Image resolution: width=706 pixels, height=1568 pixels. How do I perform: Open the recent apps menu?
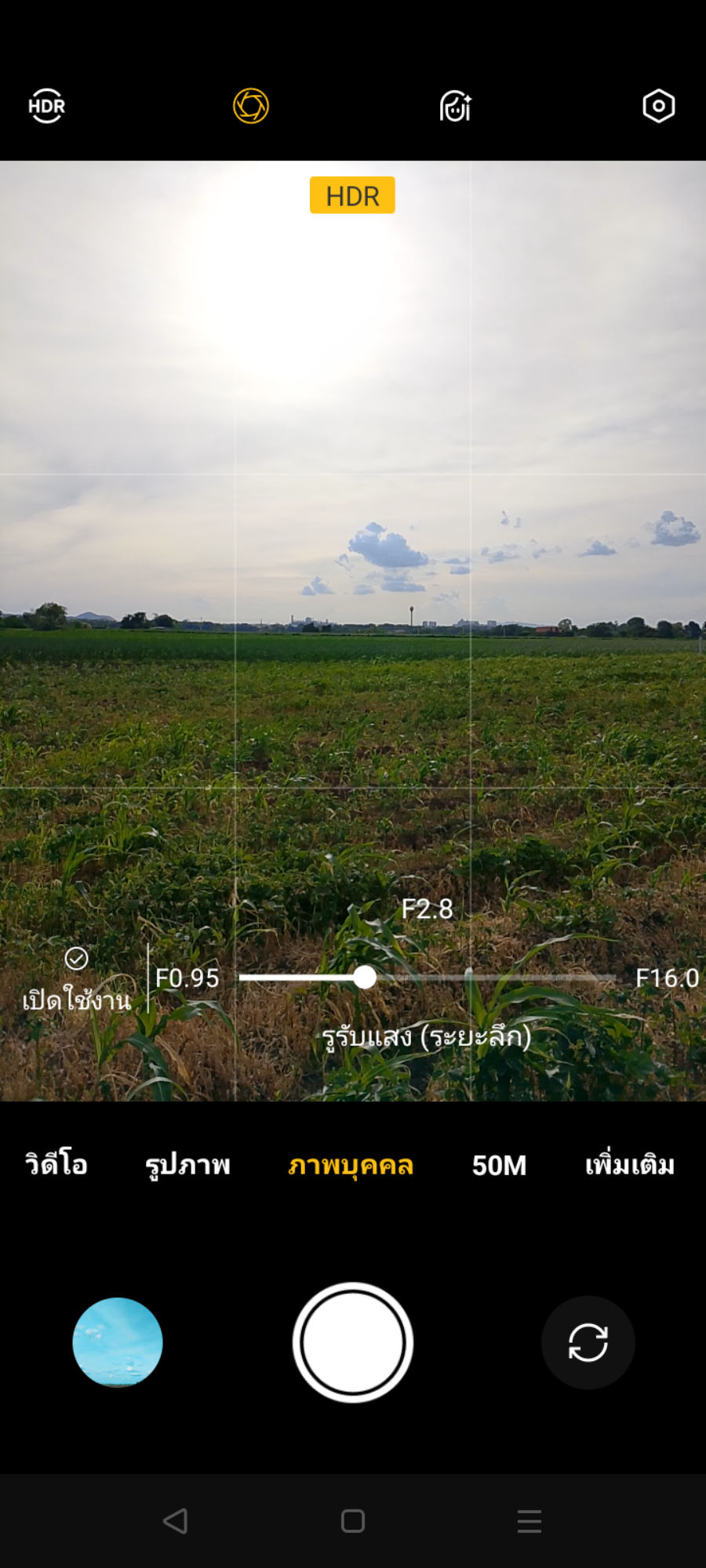(x=529, y=1521)
